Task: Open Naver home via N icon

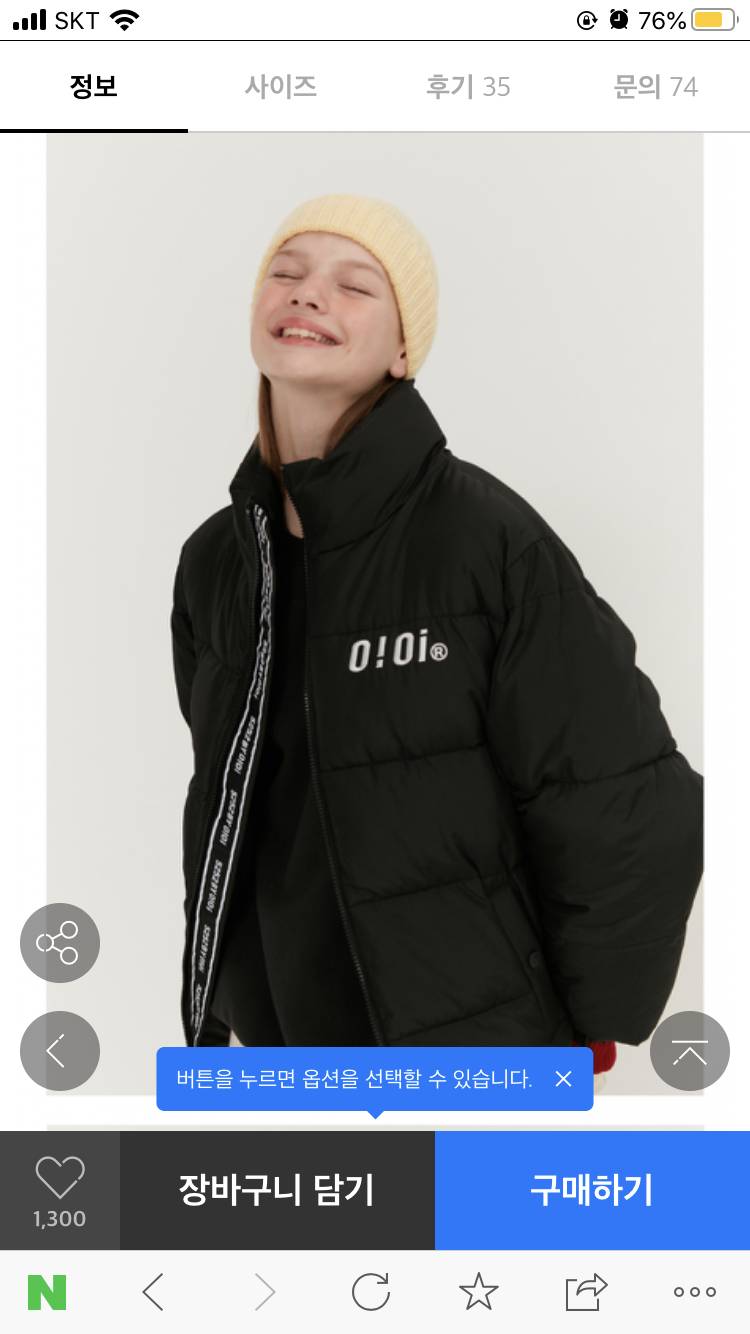Action: pyautogui.click(x=47, y=1292)
